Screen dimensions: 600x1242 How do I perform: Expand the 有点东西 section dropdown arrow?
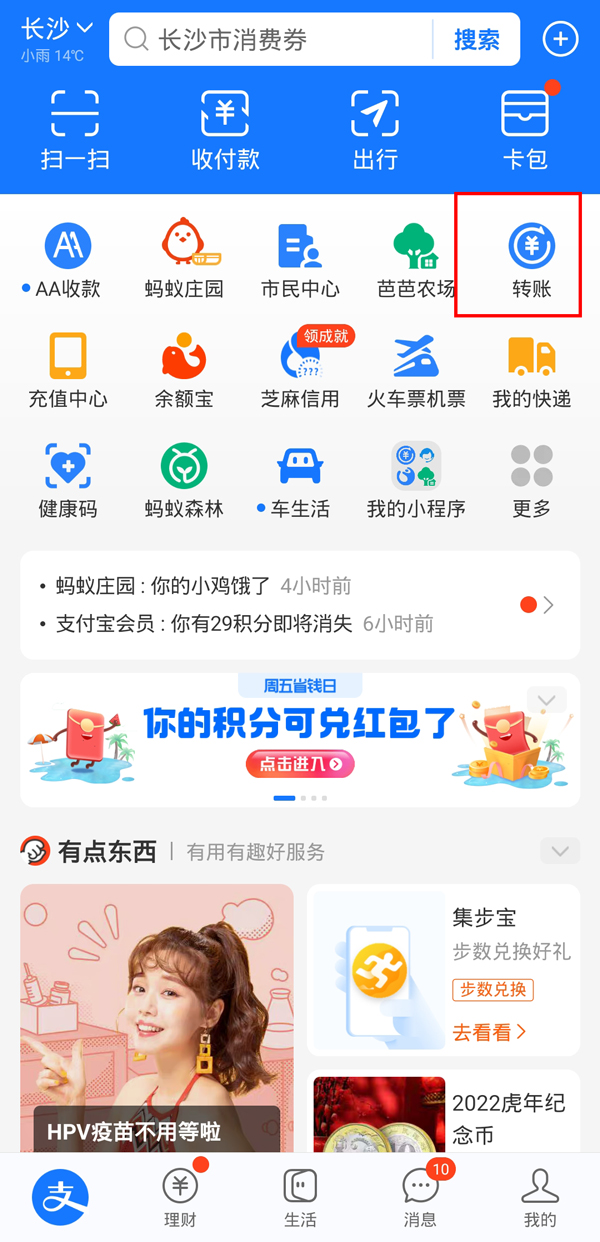[x=559, y=851]
